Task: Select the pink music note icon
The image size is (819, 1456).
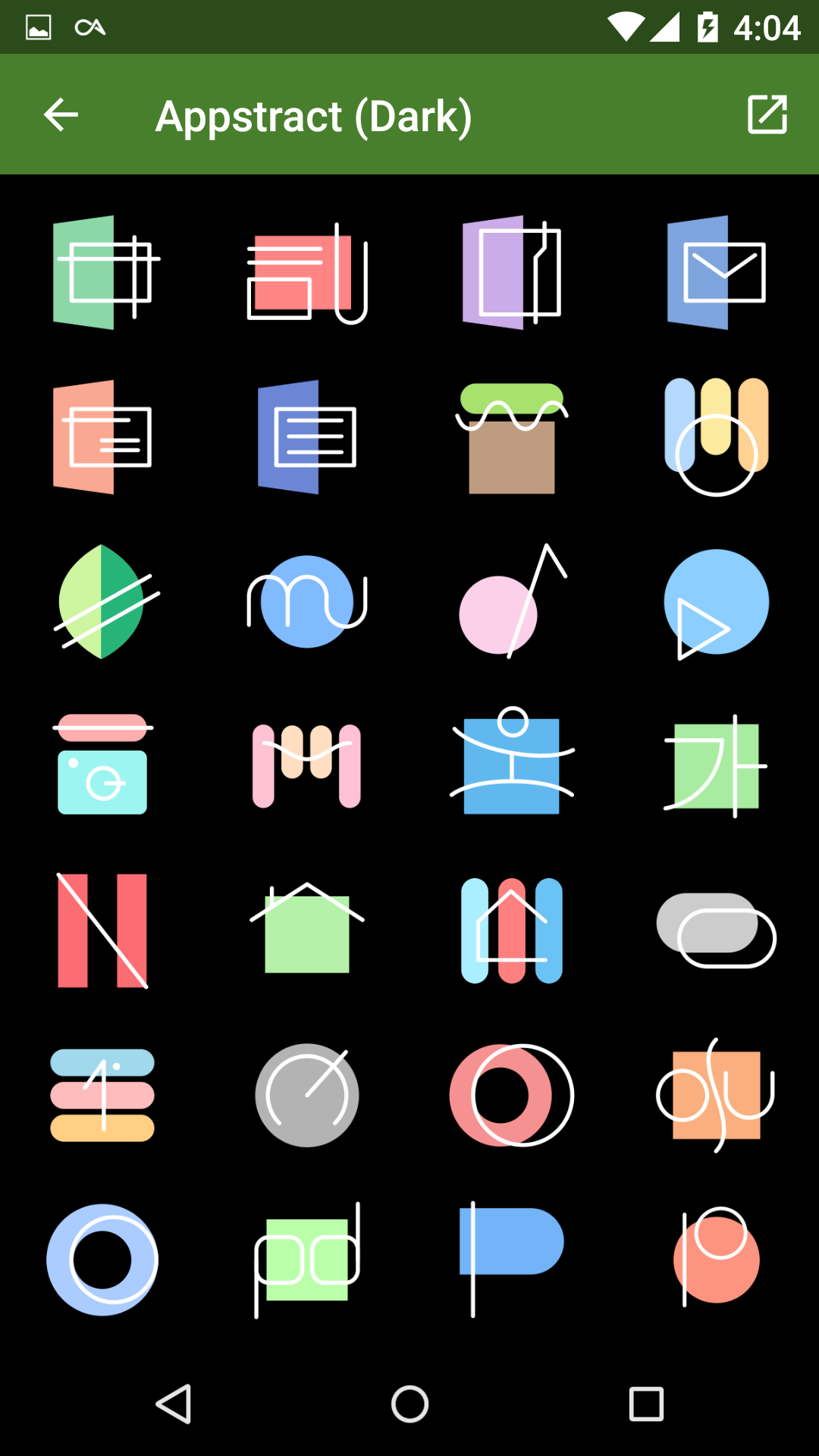Action: [x=511, y=604]
